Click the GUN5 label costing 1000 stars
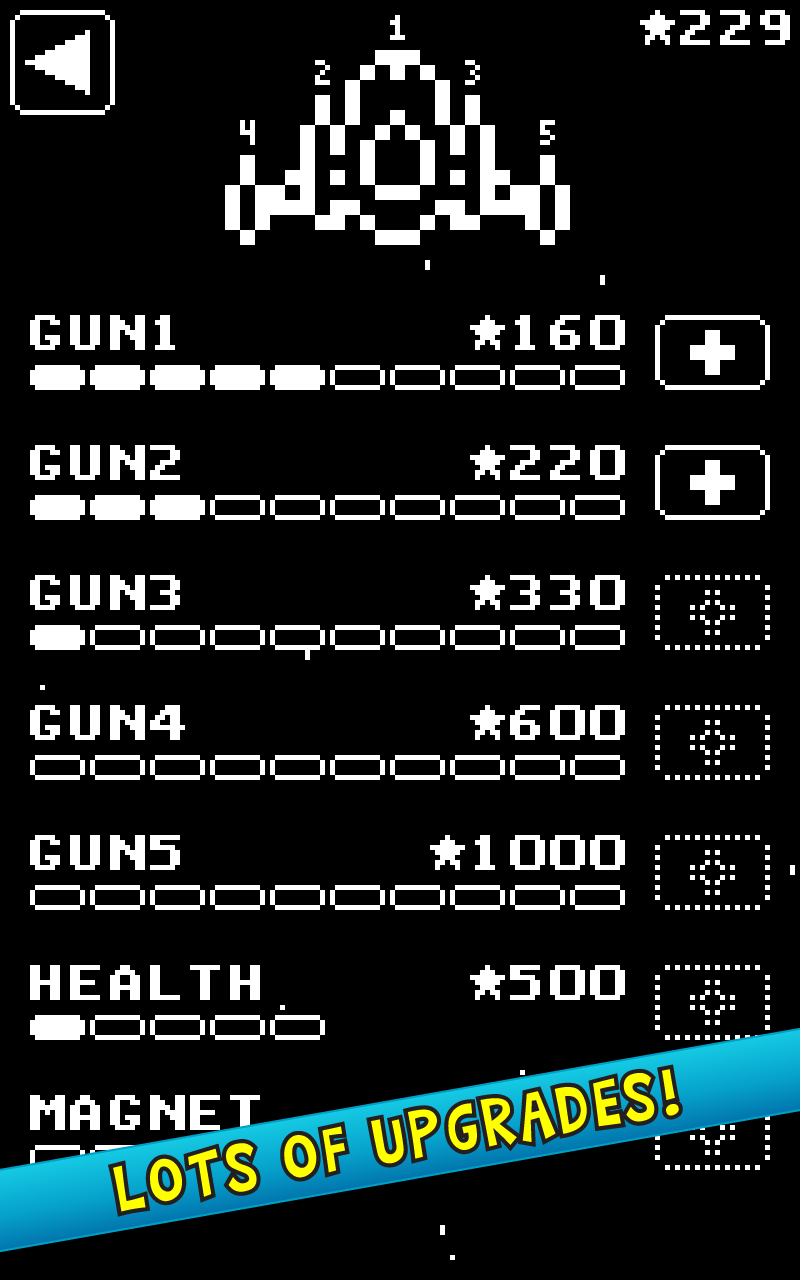Screen dimensions: 800x1280 pos(530,853)
